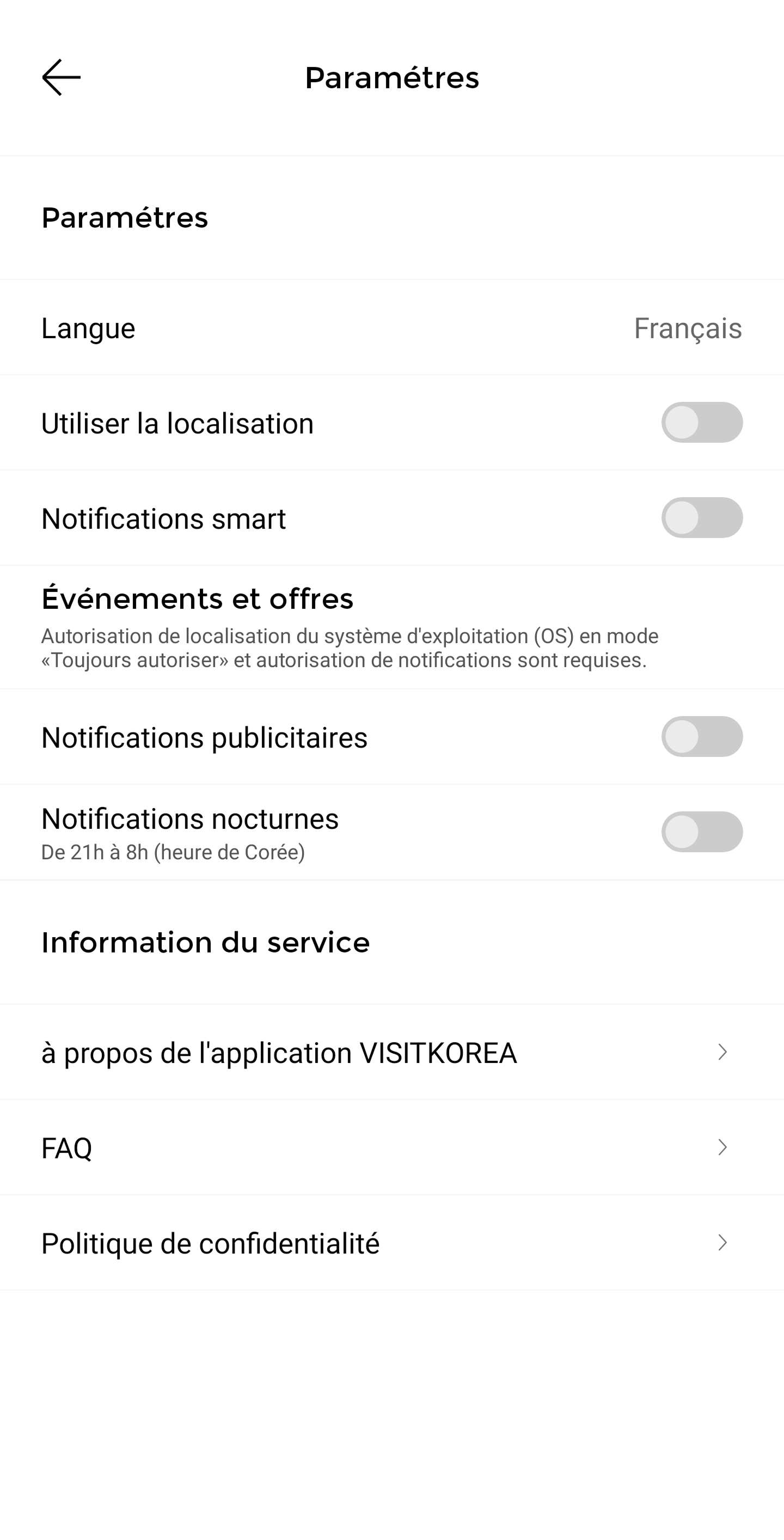
Task: Enable Notifications nocturnes
Action: click(x=703, y=831)
